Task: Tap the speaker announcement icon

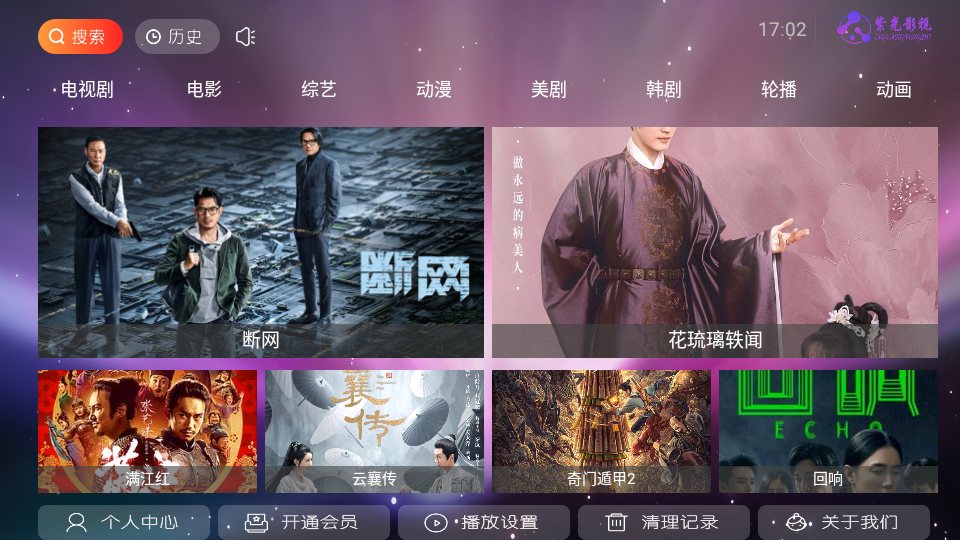Action: pos(246,37)
